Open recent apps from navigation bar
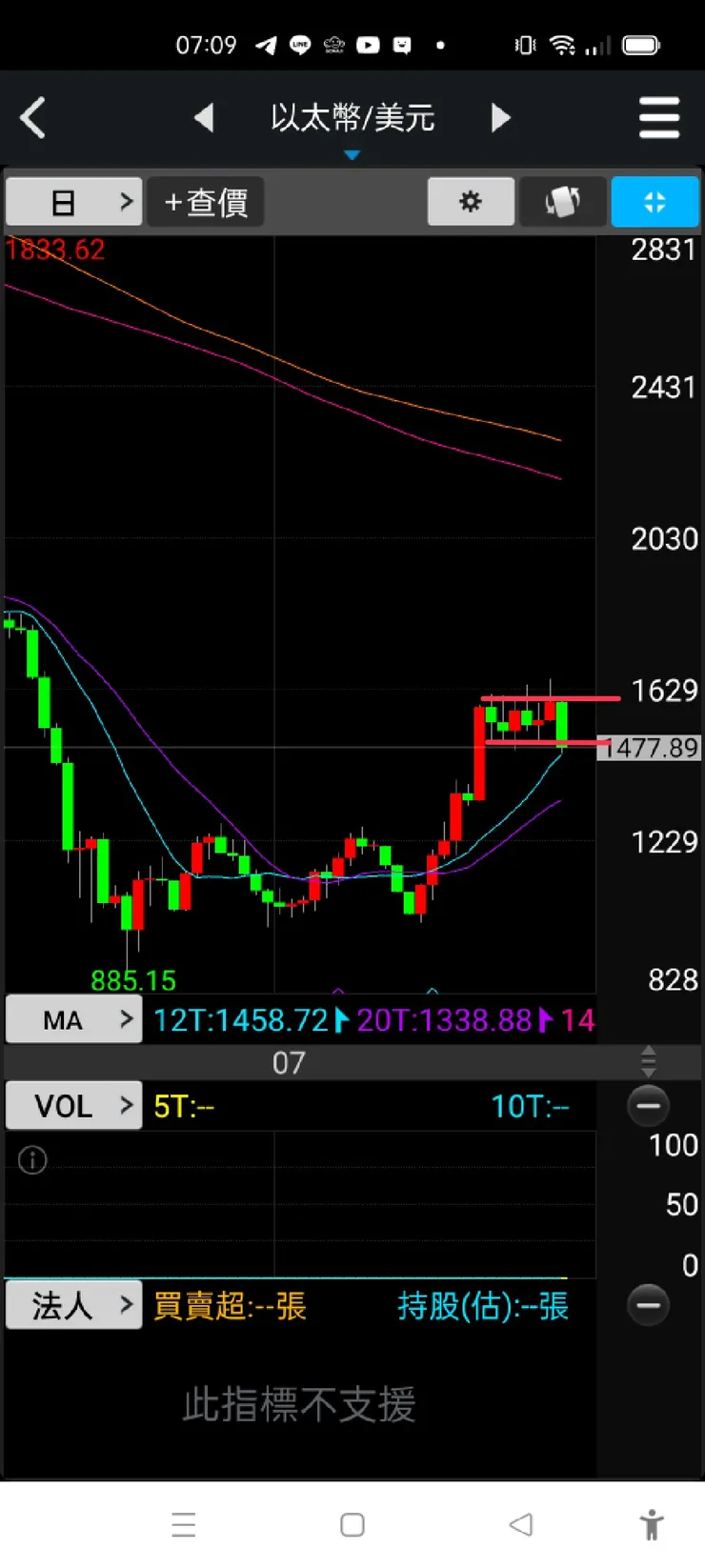Screen dimensions: 705x1568 point(184,1525)
